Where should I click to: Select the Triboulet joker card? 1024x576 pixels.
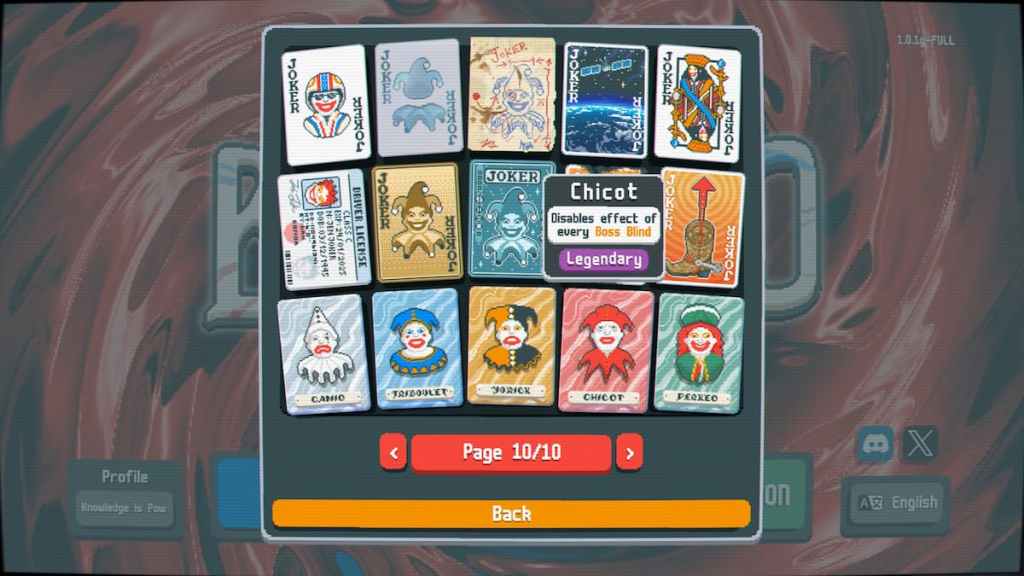click(417, 348)
